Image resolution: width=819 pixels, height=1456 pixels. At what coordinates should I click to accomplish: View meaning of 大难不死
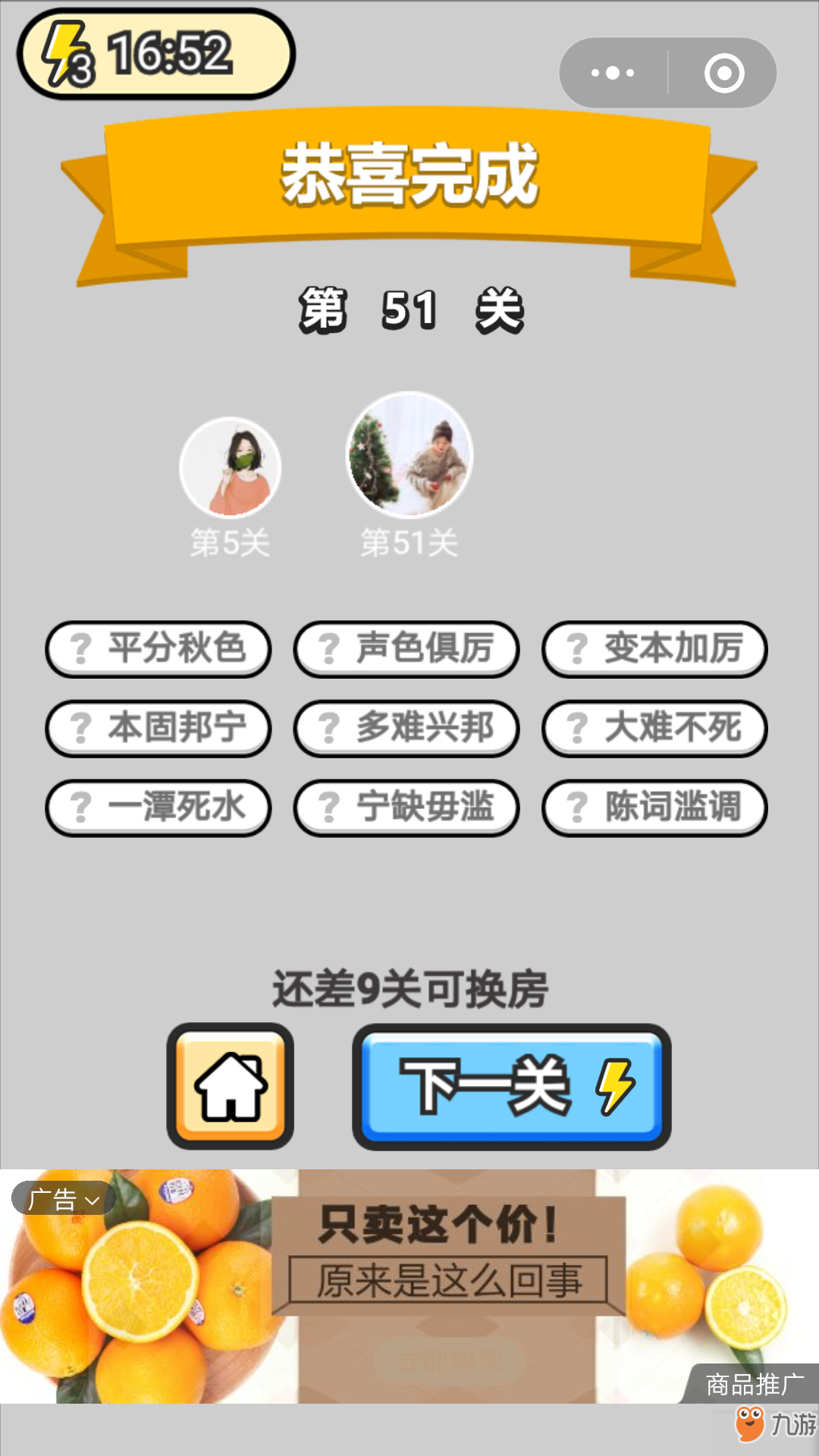(x=654, y=728)
